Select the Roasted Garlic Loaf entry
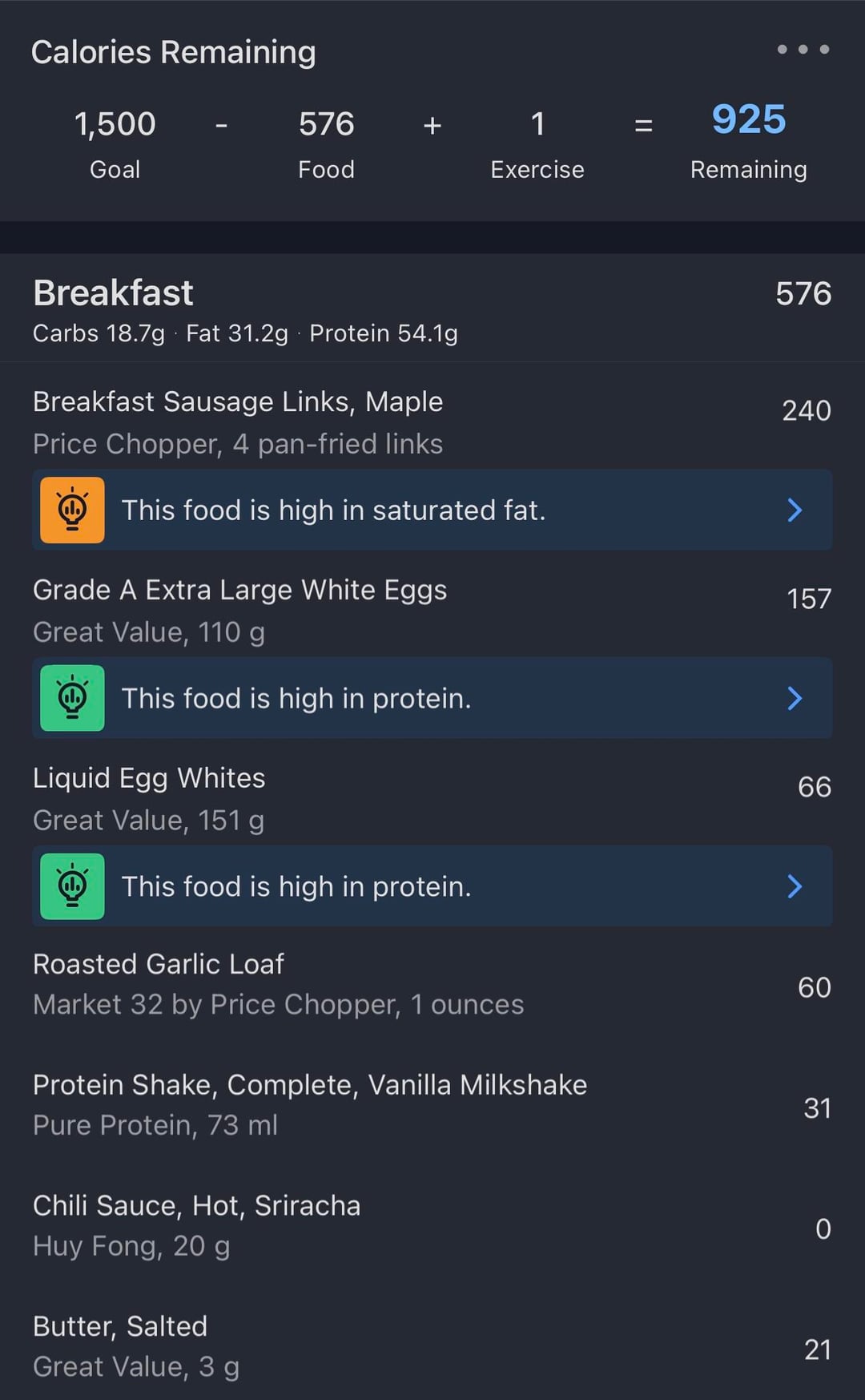 pos(432,984)
